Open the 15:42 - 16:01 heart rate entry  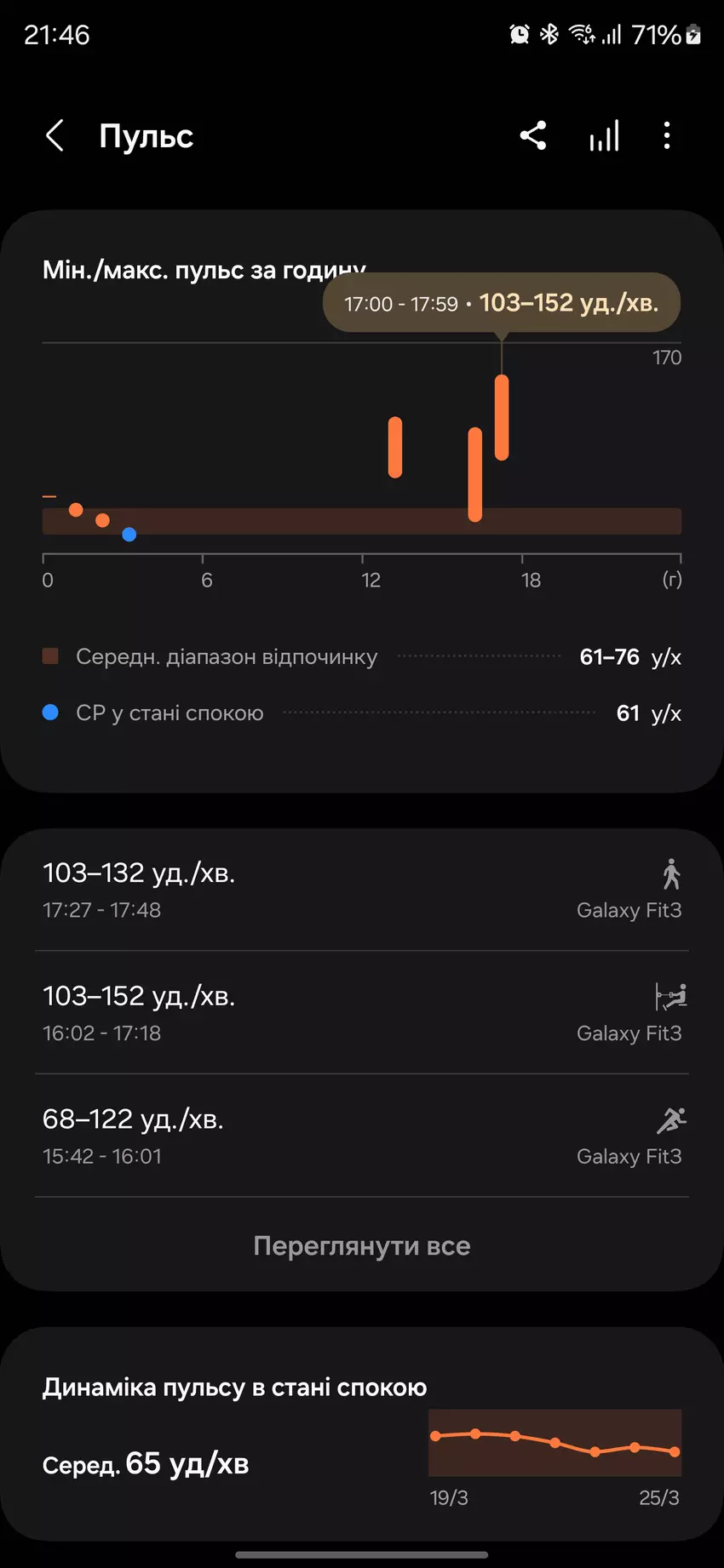(361, 1136)
